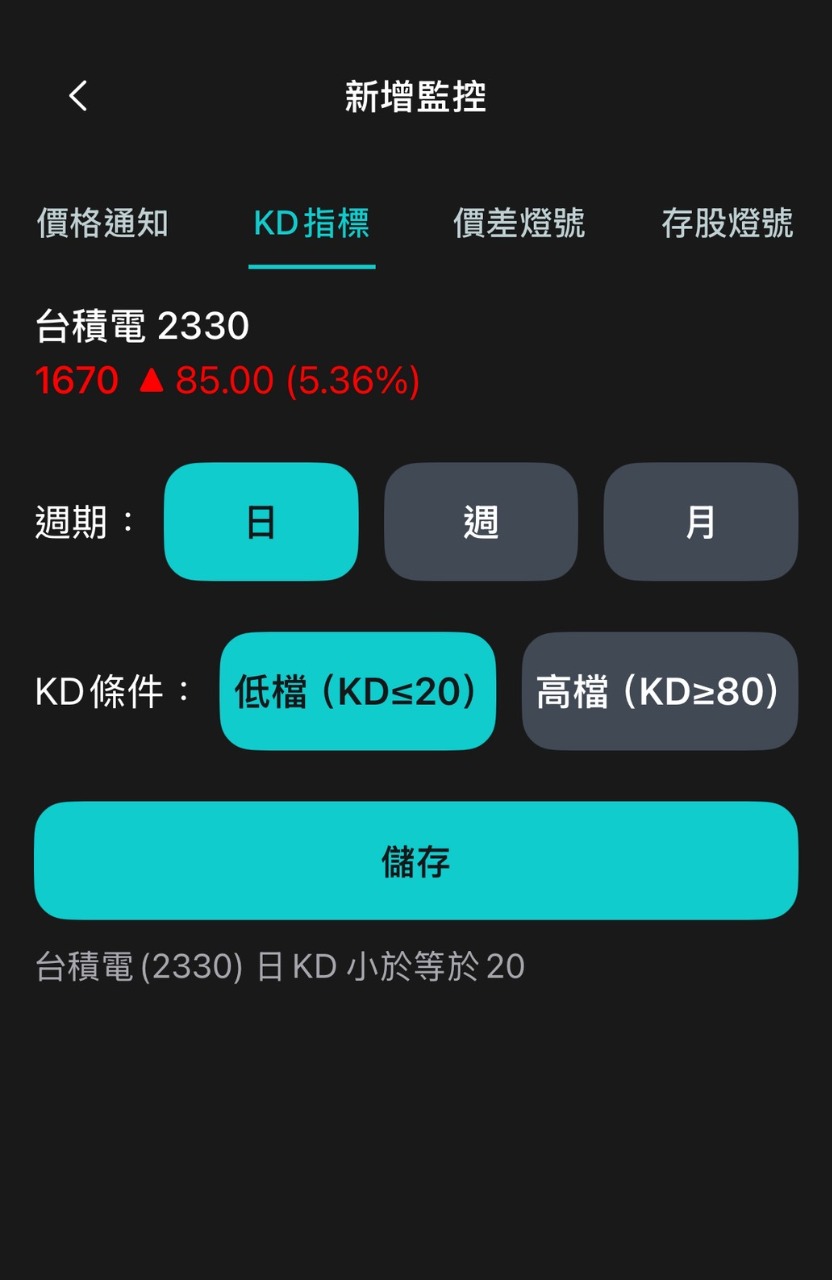Viewport: 832px width, 1280px height.
Task: Select the KD指標 tab
Action: [311, 223]
